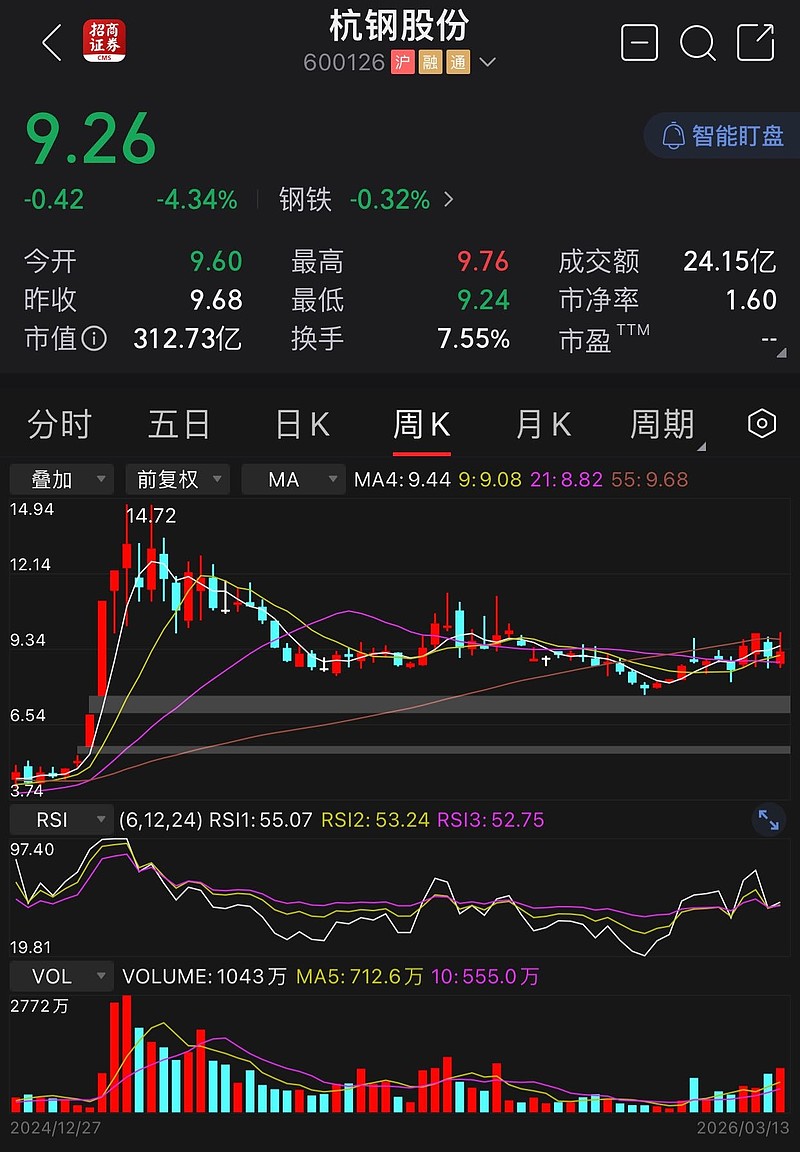Screen dimensions: 800x1152
Task: Open the 叠加 overlay dropdown
Action: (60, 479)
